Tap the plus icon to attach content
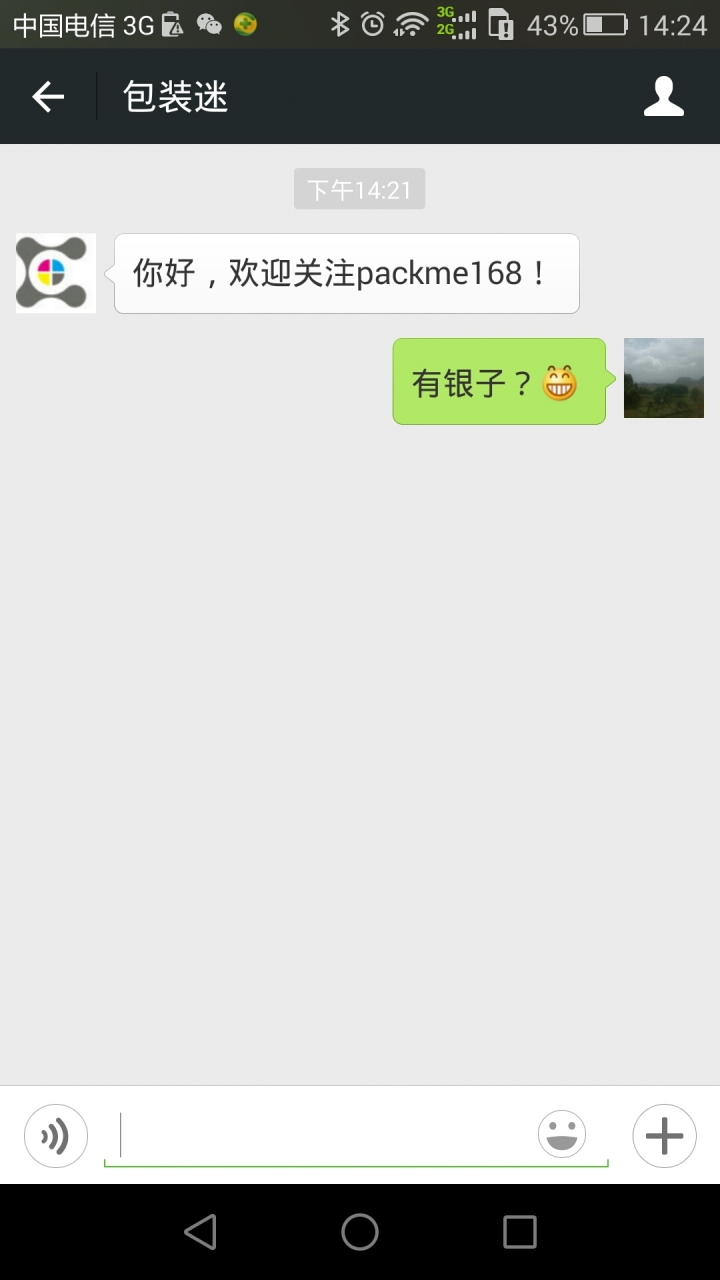This screenshot has height=1280, width=720. 663,1135
